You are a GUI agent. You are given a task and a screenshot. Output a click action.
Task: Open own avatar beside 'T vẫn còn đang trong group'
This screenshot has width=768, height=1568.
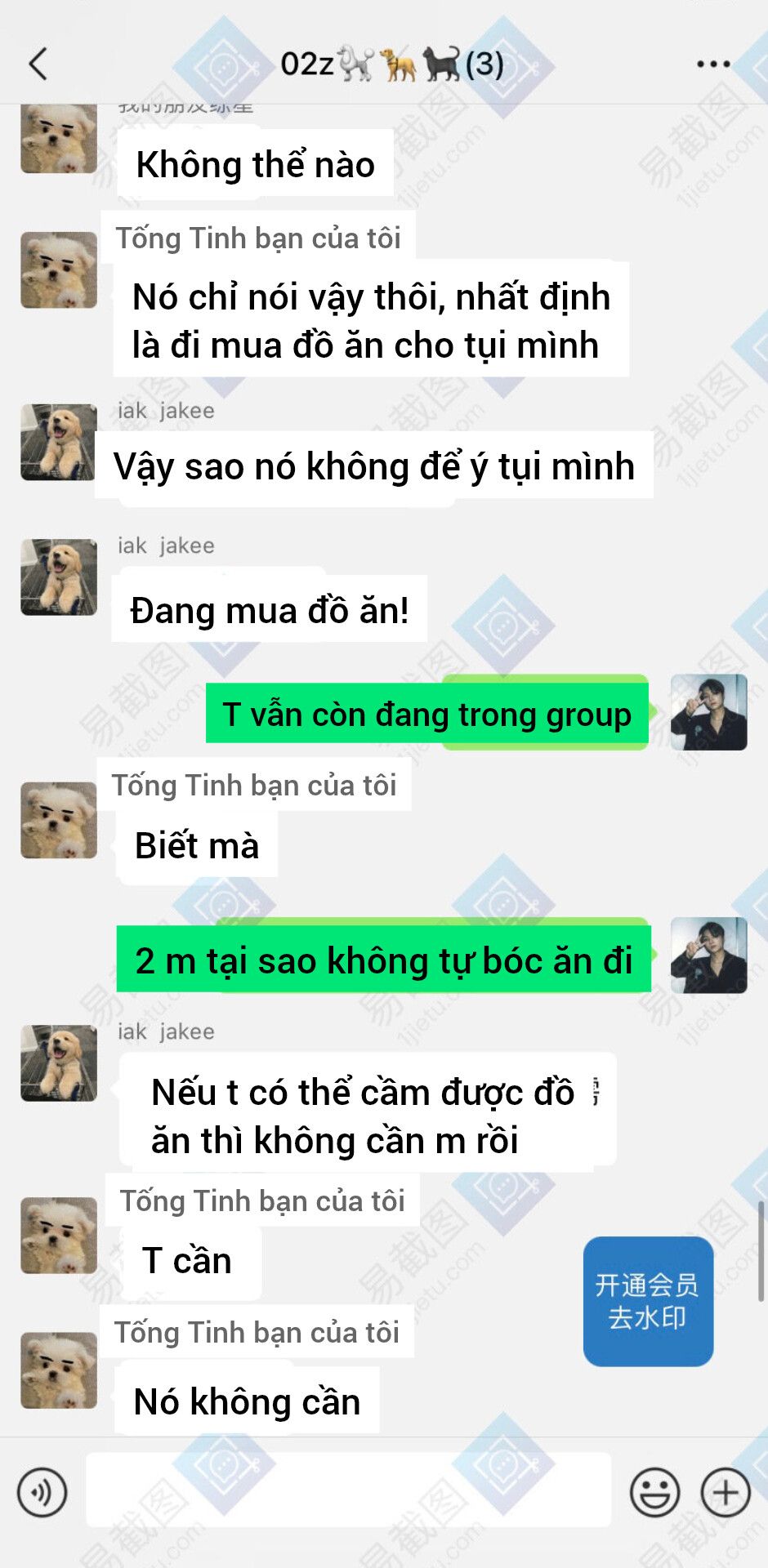[708, 712]
